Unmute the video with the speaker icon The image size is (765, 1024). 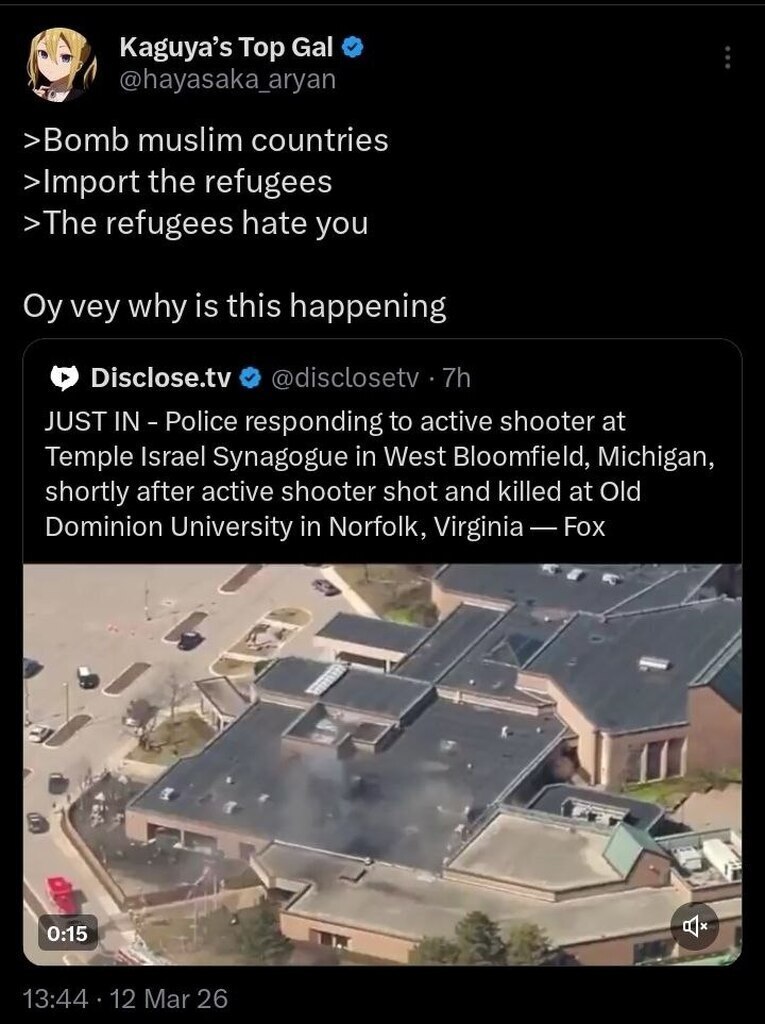tap(694, 927)
